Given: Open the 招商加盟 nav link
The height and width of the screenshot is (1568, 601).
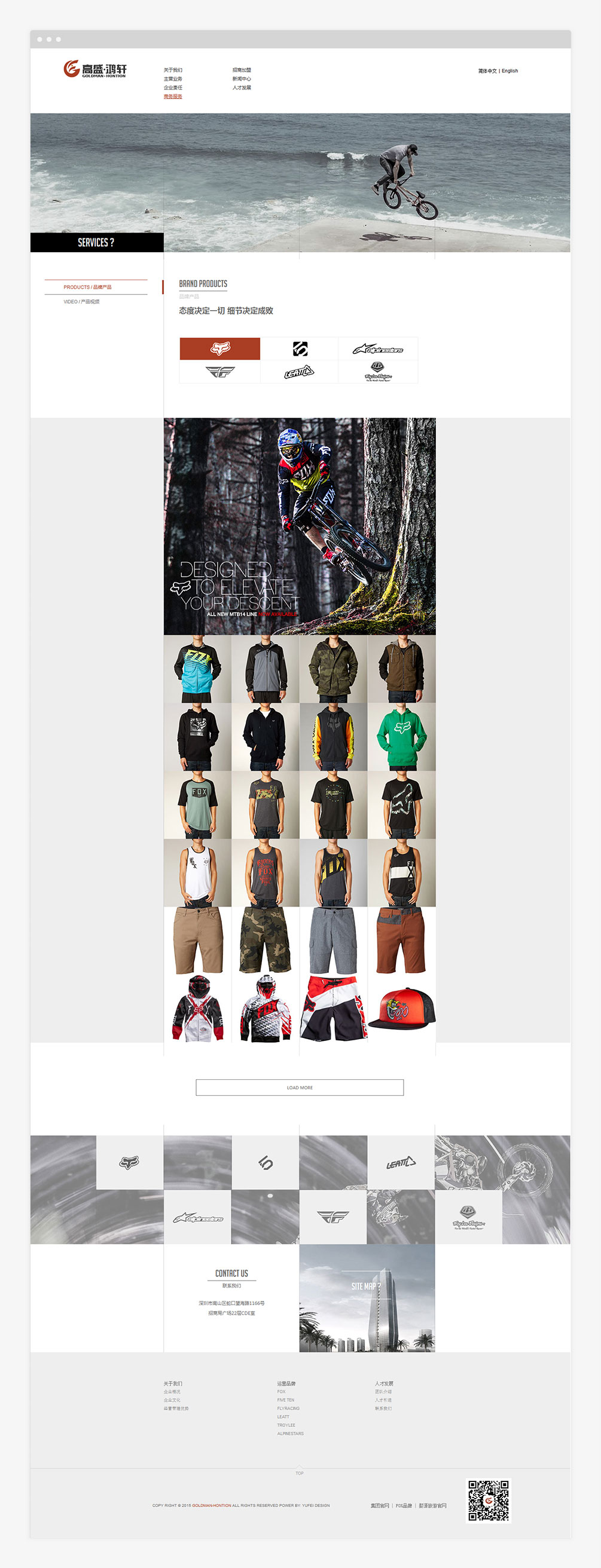Looking at the screenshot, I should click(241, 70).
